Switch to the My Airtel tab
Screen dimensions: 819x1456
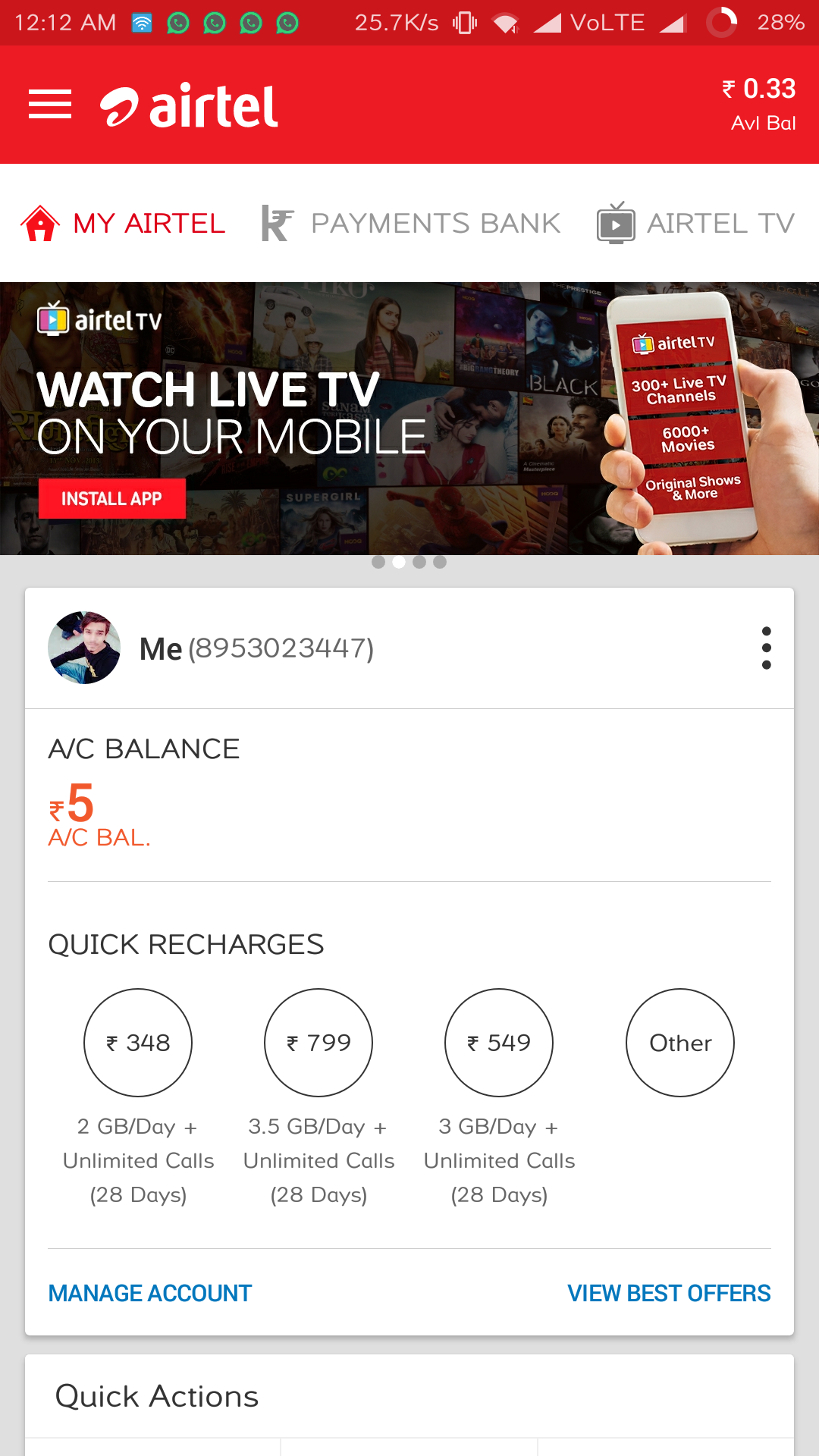(124, 224)
